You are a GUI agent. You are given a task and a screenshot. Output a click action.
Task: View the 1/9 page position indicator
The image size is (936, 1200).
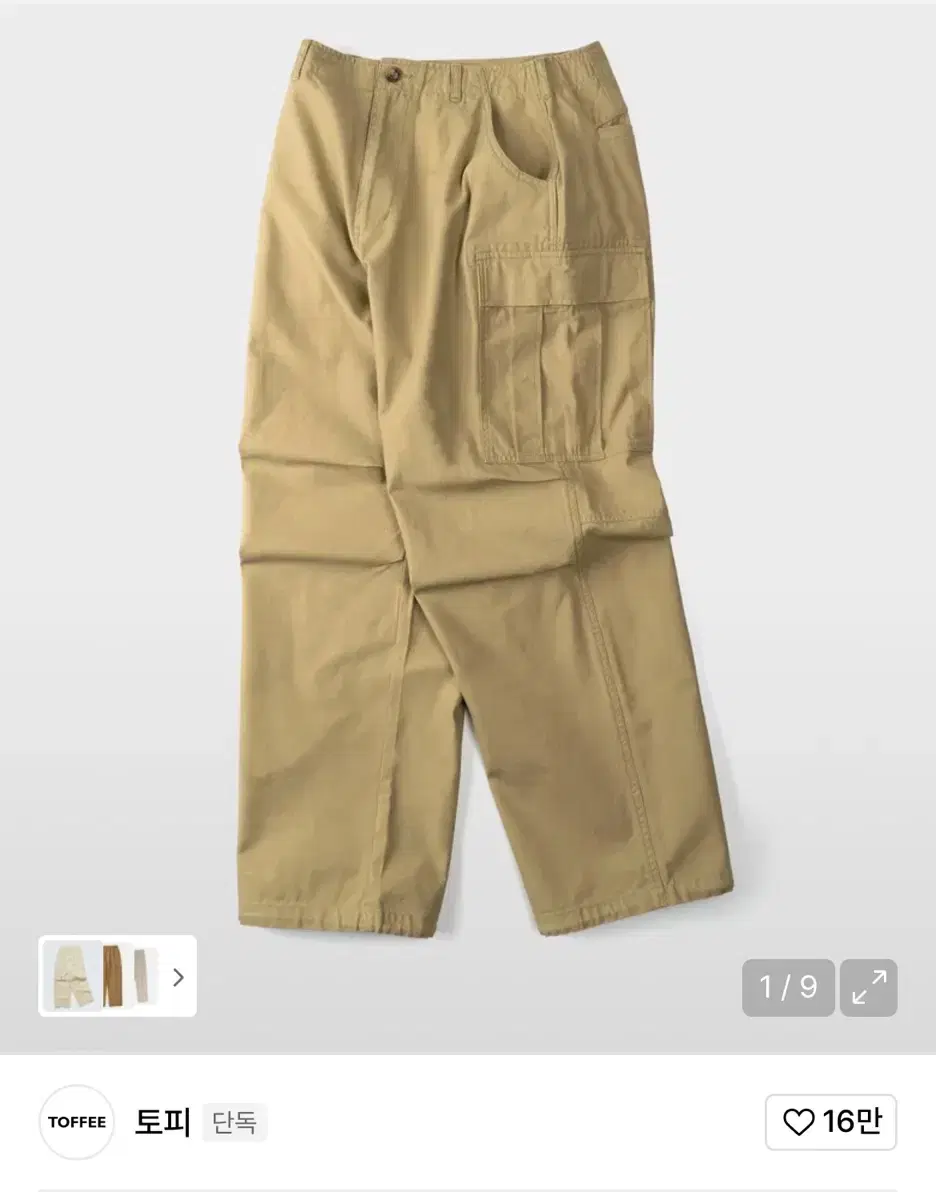coord(788,986)
